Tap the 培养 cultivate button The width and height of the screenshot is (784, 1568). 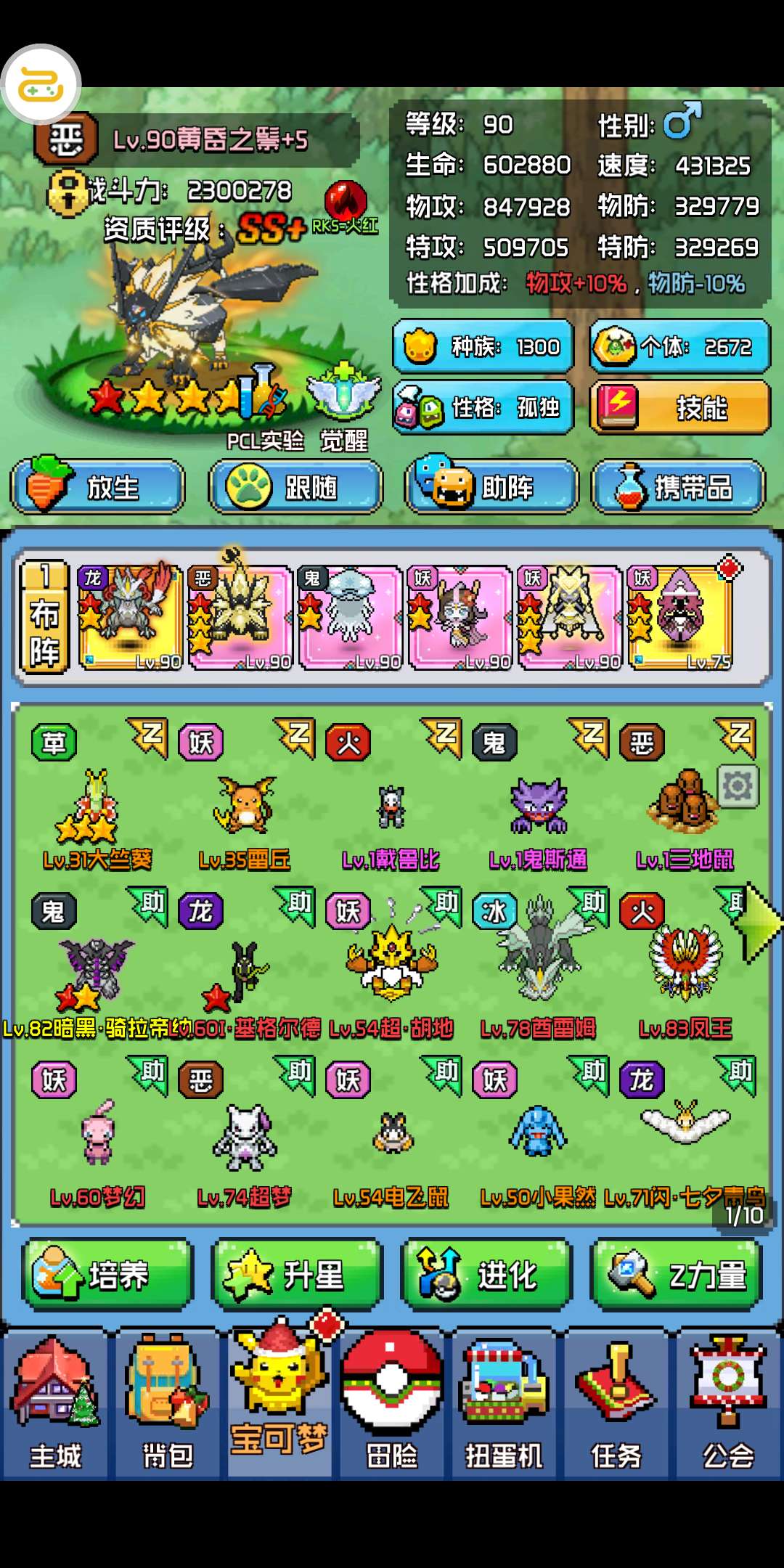tap(107, 1275)
